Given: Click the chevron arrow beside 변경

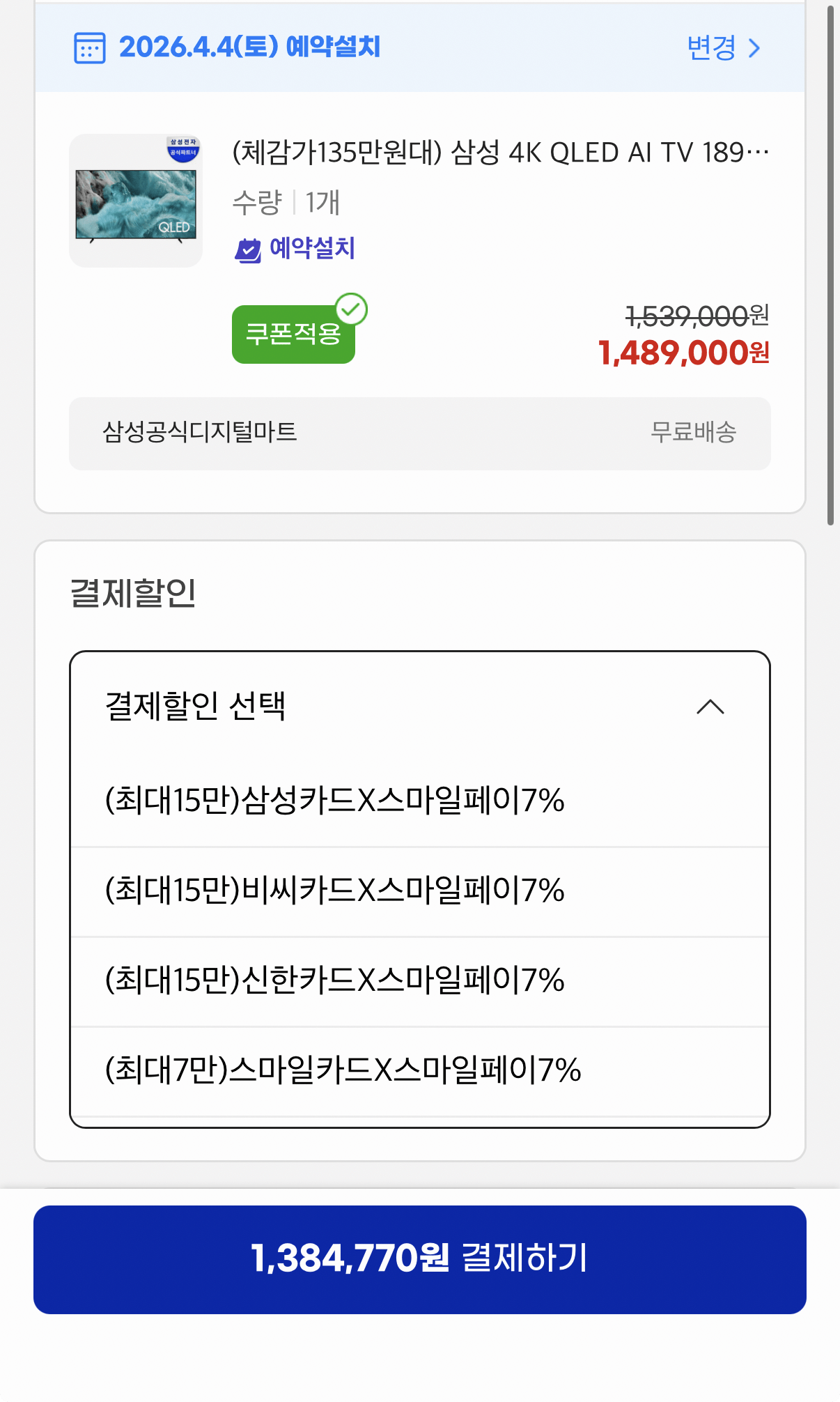Looking at the screenshot, I should click(753, 49).
